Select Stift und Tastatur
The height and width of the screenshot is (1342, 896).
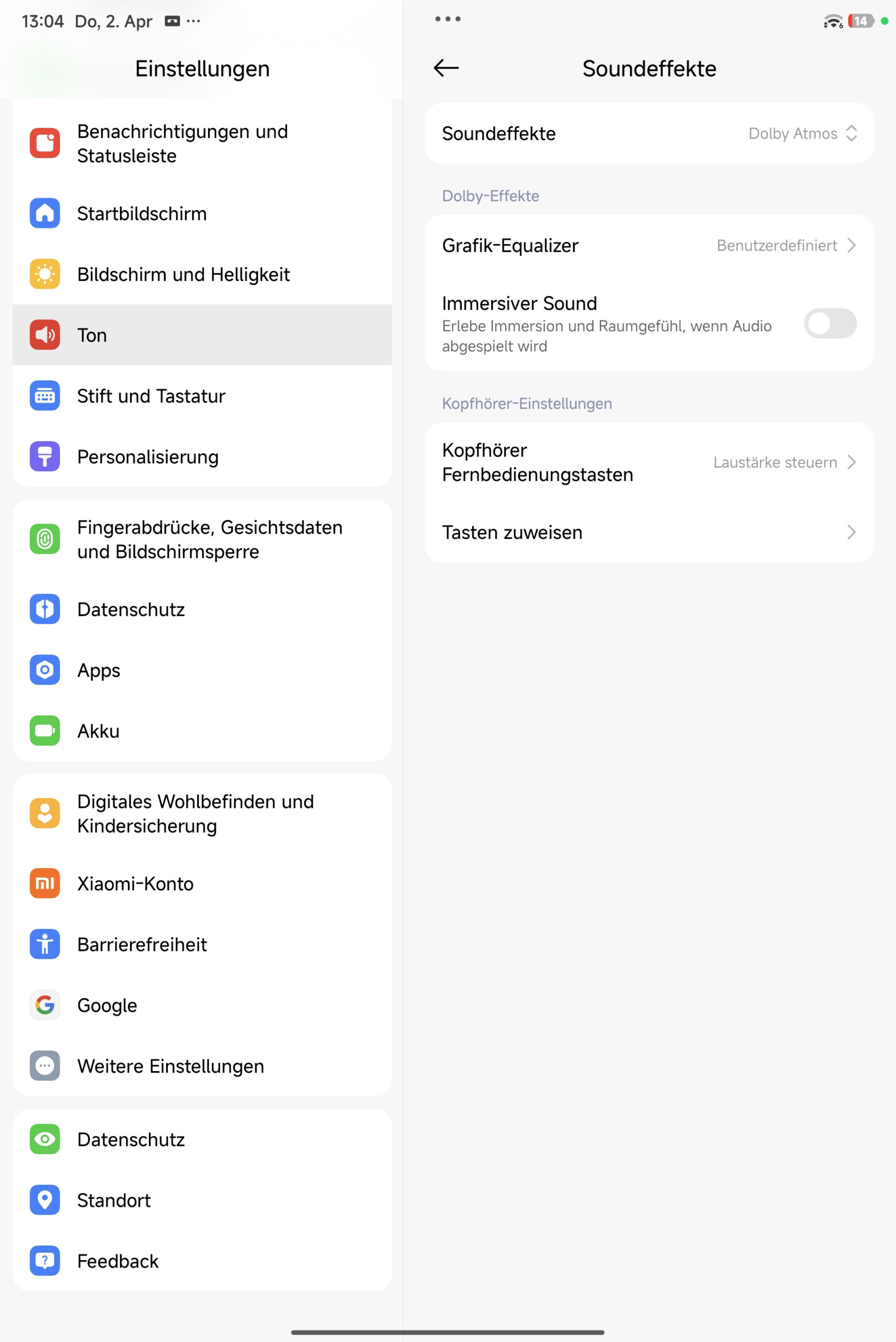coord(202,396)
